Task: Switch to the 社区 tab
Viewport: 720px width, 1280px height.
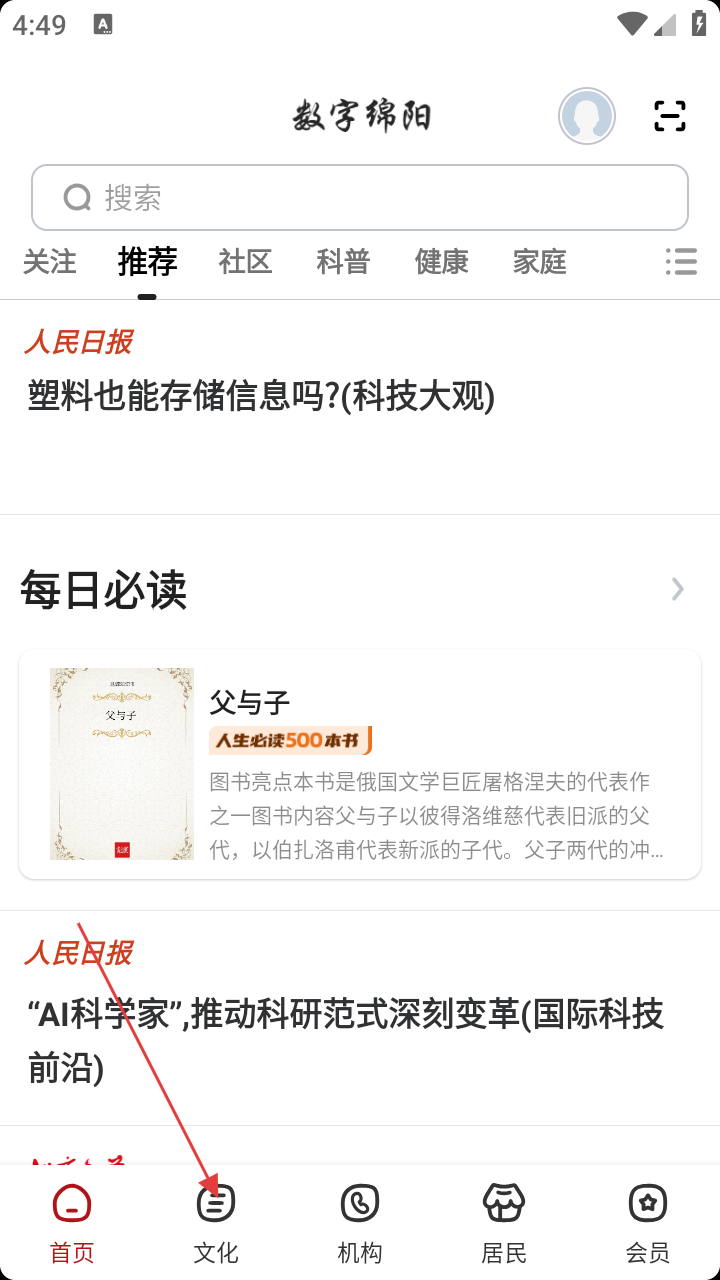Action: [245, 262]
